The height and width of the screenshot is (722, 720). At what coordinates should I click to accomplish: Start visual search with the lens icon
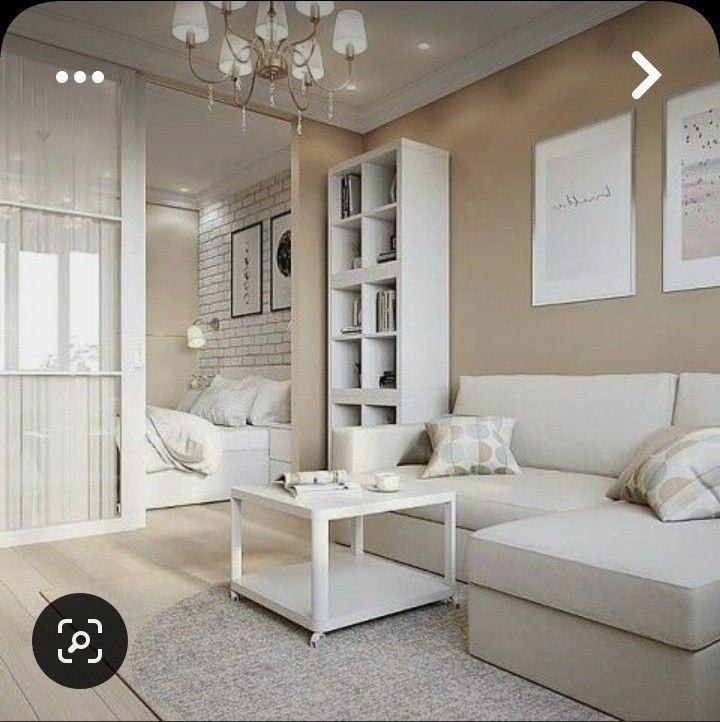(x=80, y=640)
